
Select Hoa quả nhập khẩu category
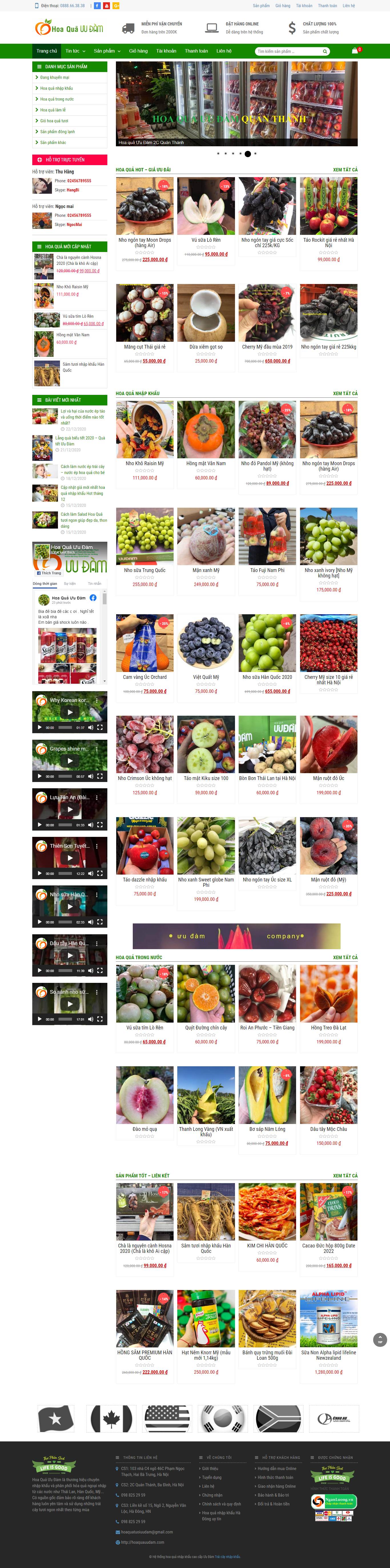click(56, 88)
